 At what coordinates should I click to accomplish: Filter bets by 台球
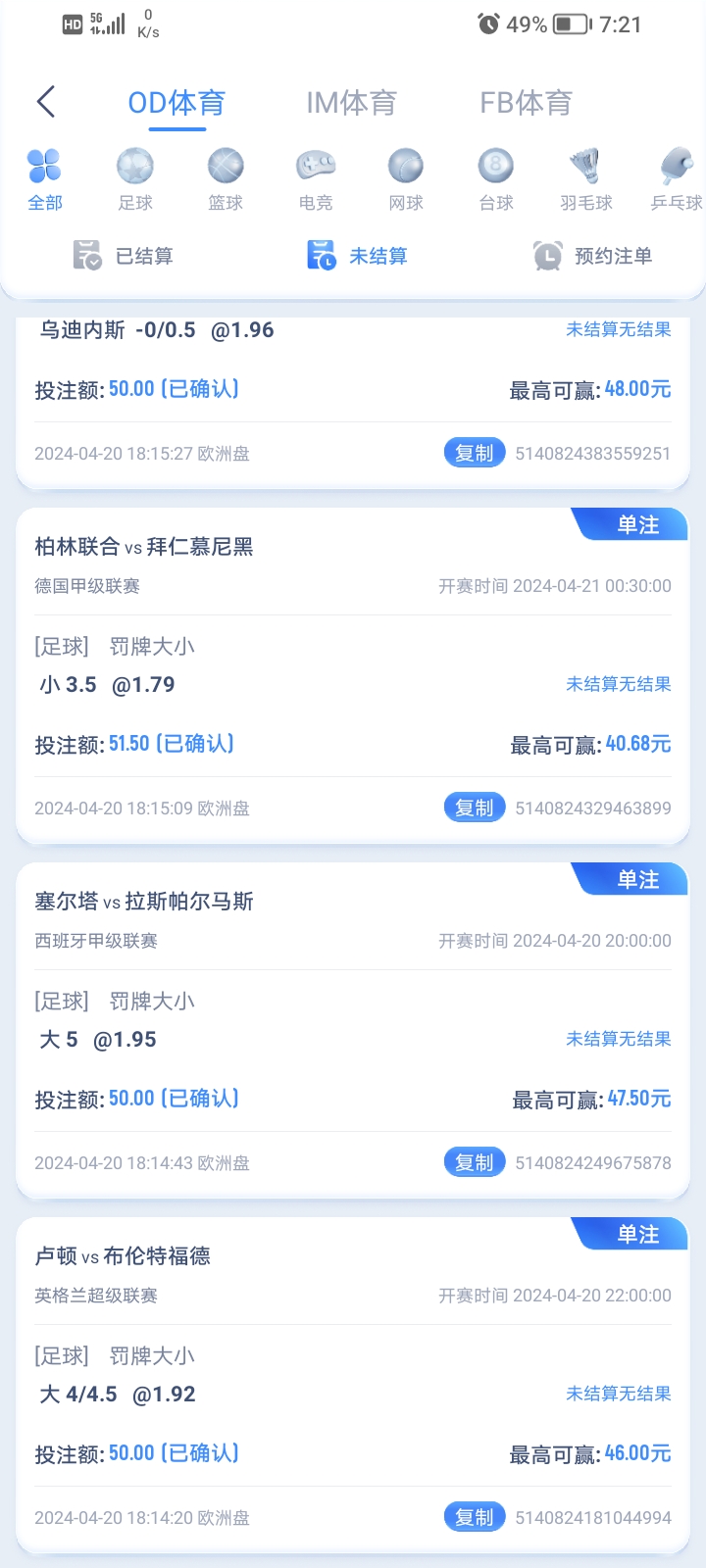496,179
